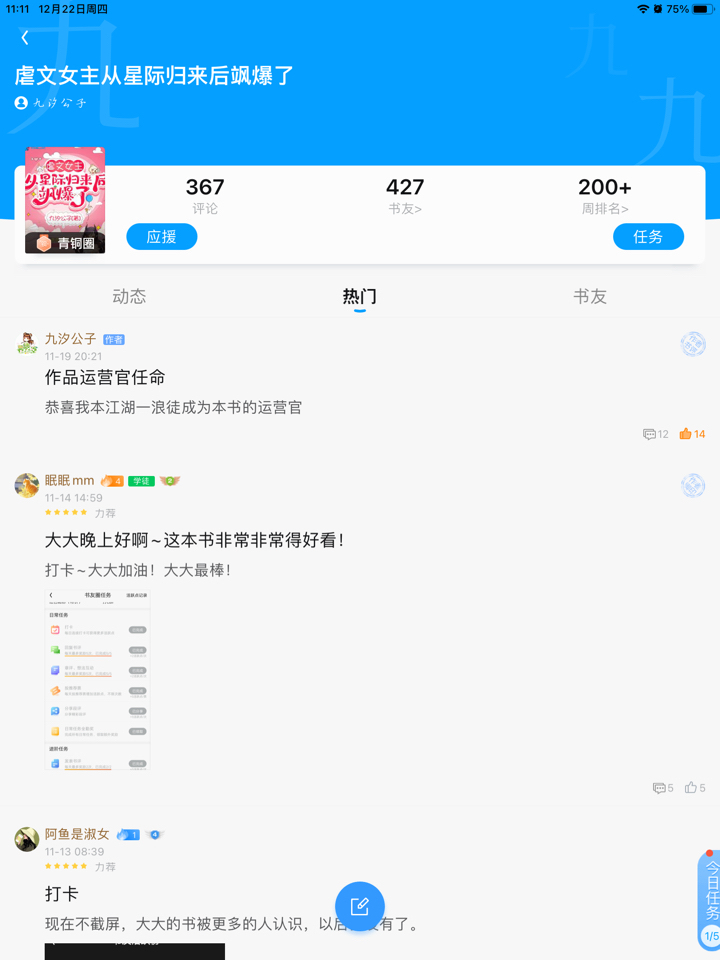Image resolution: width=720 pixels, height=960 pixels.
Task: Select the 热门 tab
Action: (359, 297)
